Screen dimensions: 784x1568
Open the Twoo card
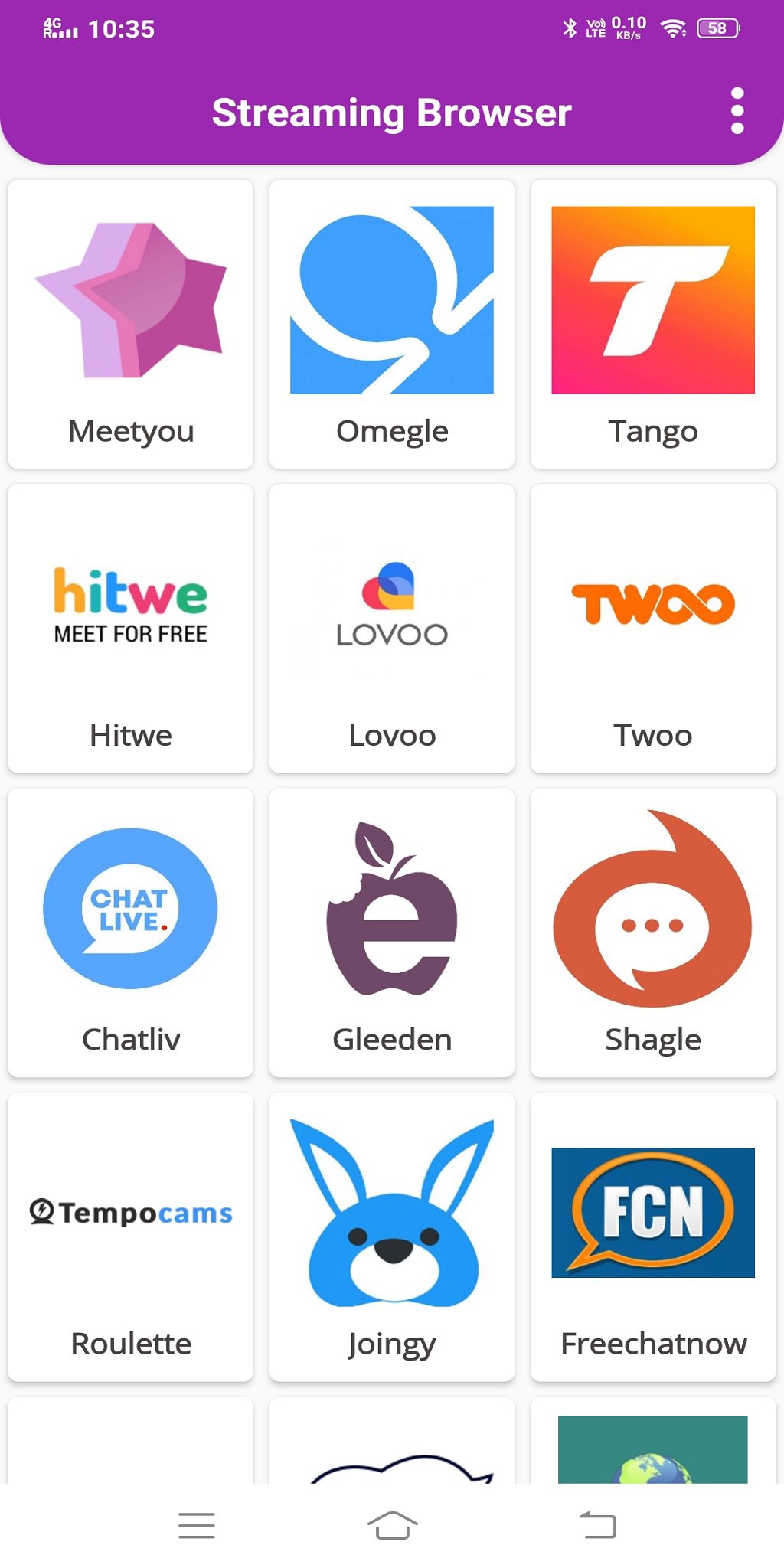pos(652,628)
